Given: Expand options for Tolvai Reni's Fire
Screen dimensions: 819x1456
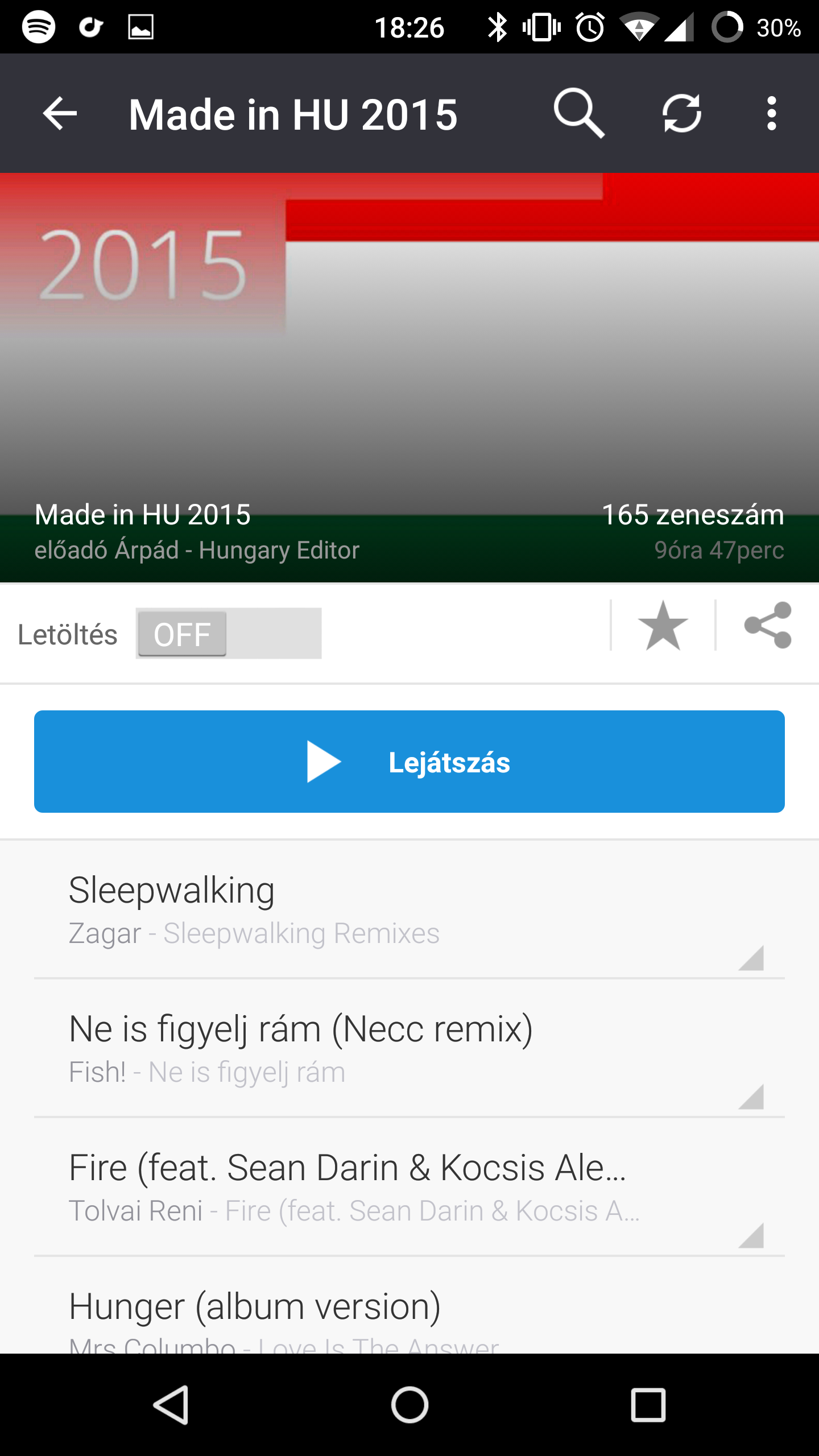Looking at the screenshot, I should (x=751, y=1236).
